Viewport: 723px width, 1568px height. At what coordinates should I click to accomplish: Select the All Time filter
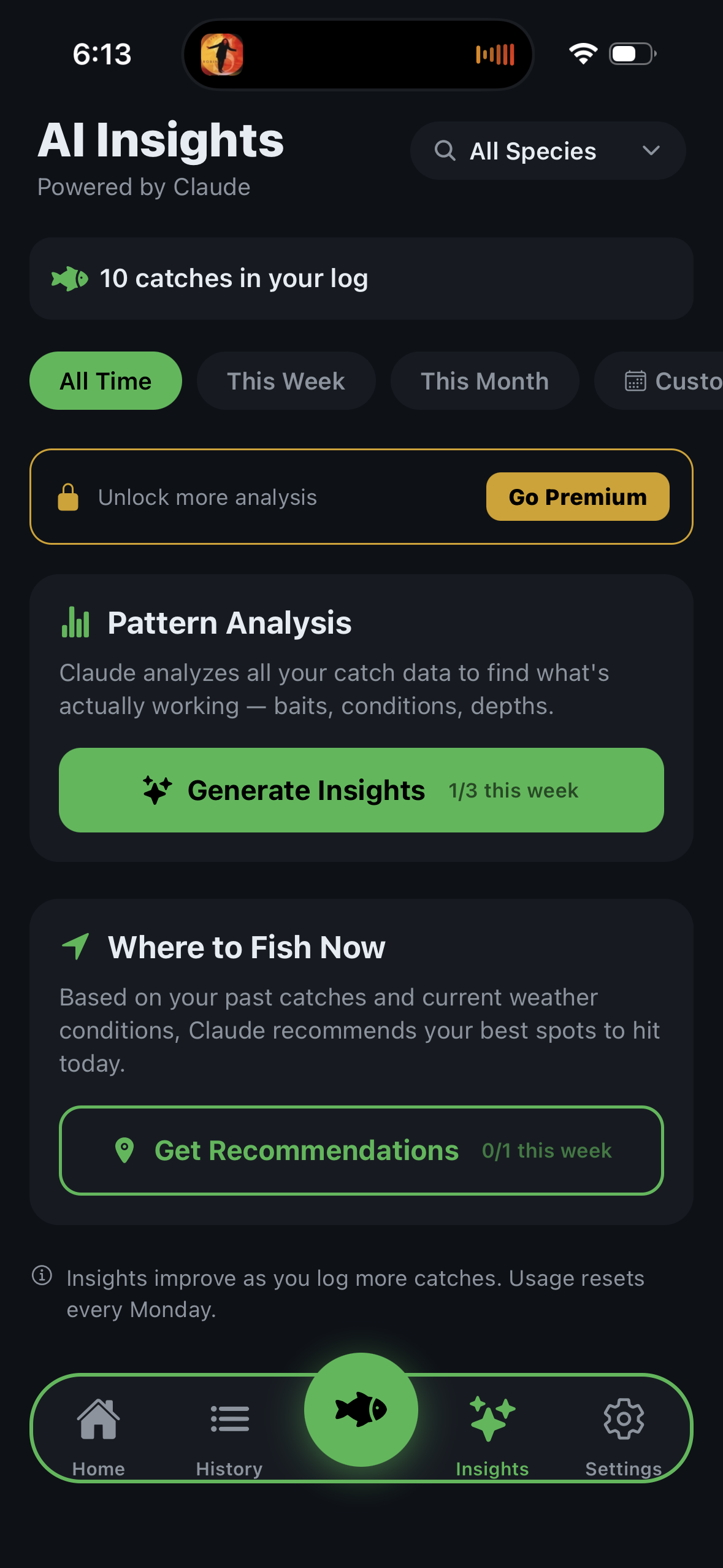105,381
